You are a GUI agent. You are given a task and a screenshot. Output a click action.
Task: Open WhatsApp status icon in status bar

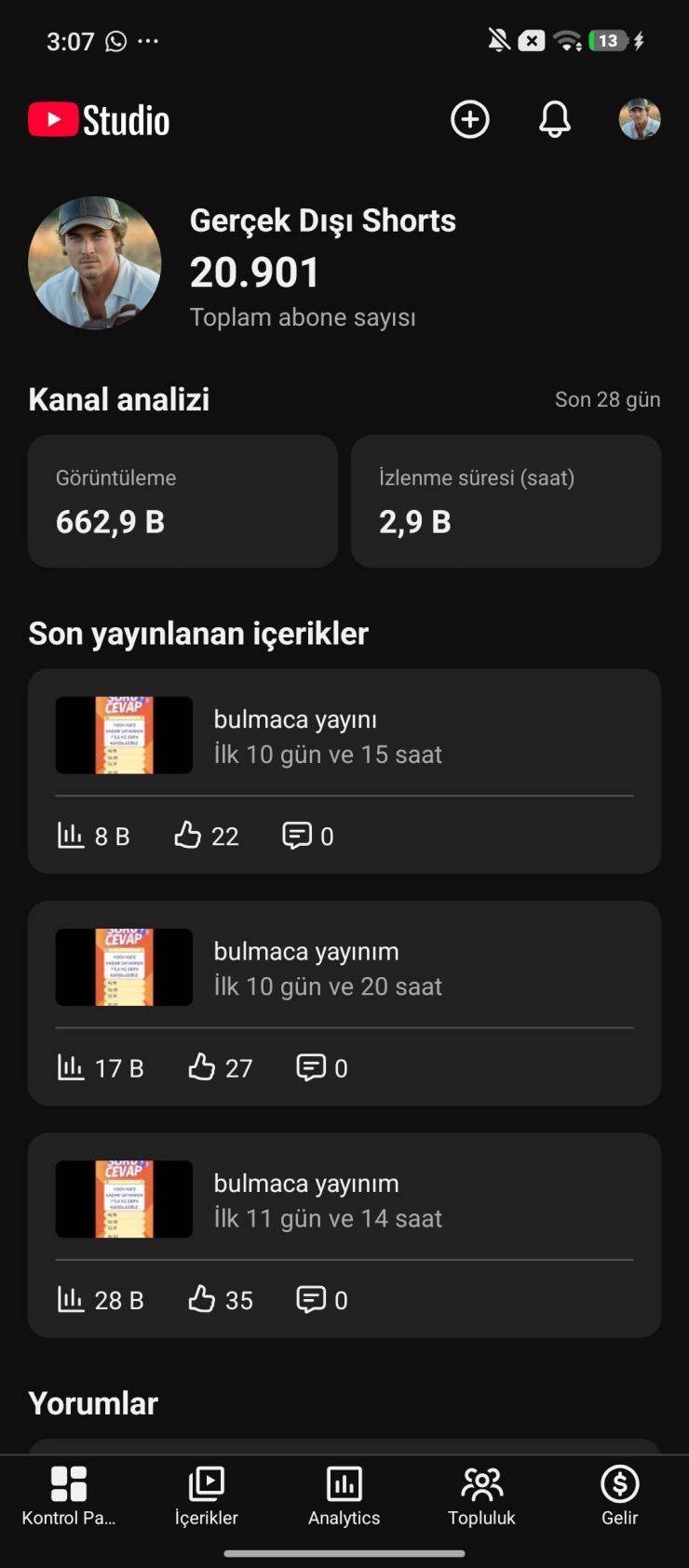pos(113,41)
